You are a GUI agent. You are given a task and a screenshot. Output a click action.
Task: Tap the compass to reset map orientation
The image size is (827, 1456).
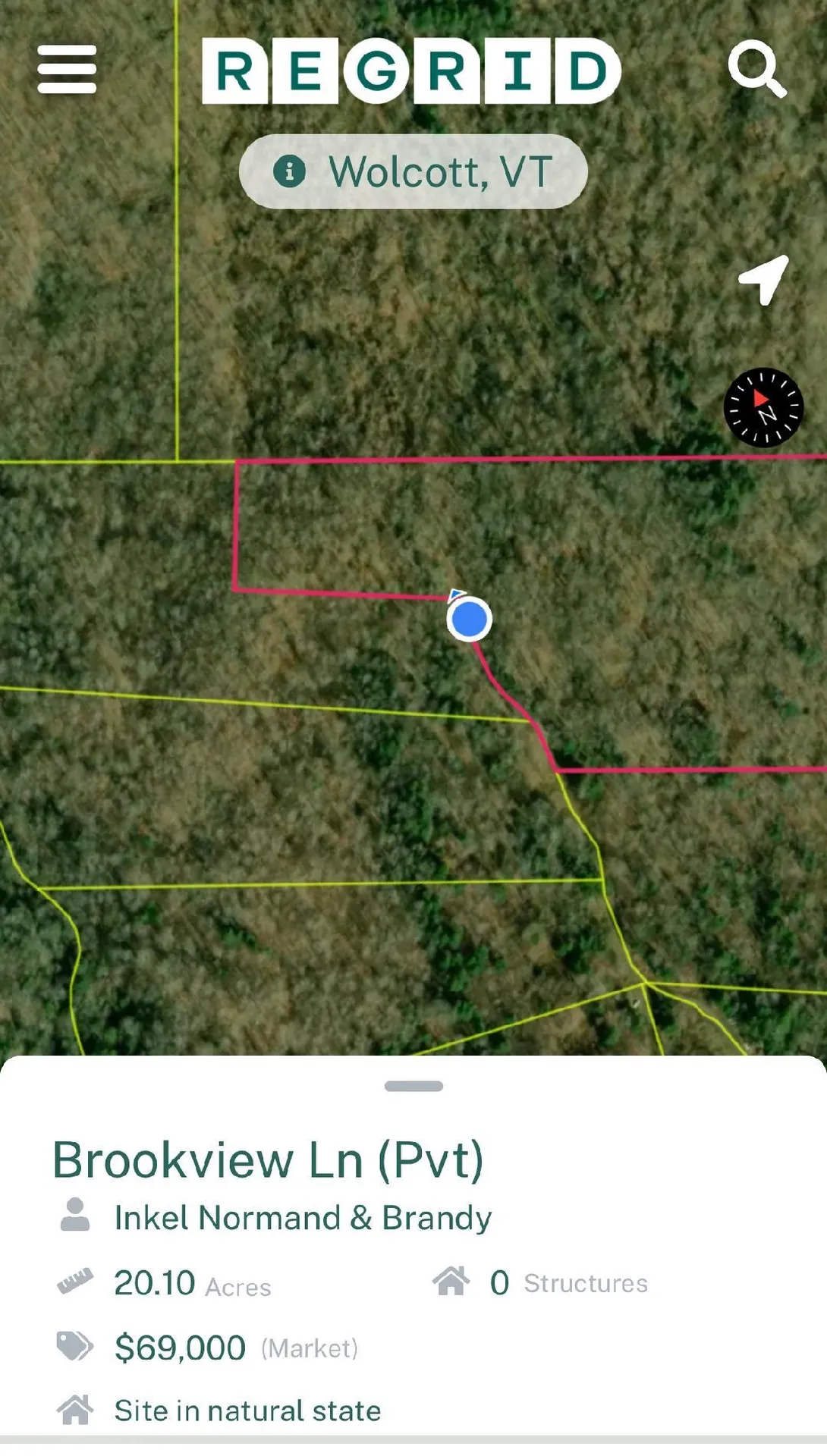pos(764,408)
